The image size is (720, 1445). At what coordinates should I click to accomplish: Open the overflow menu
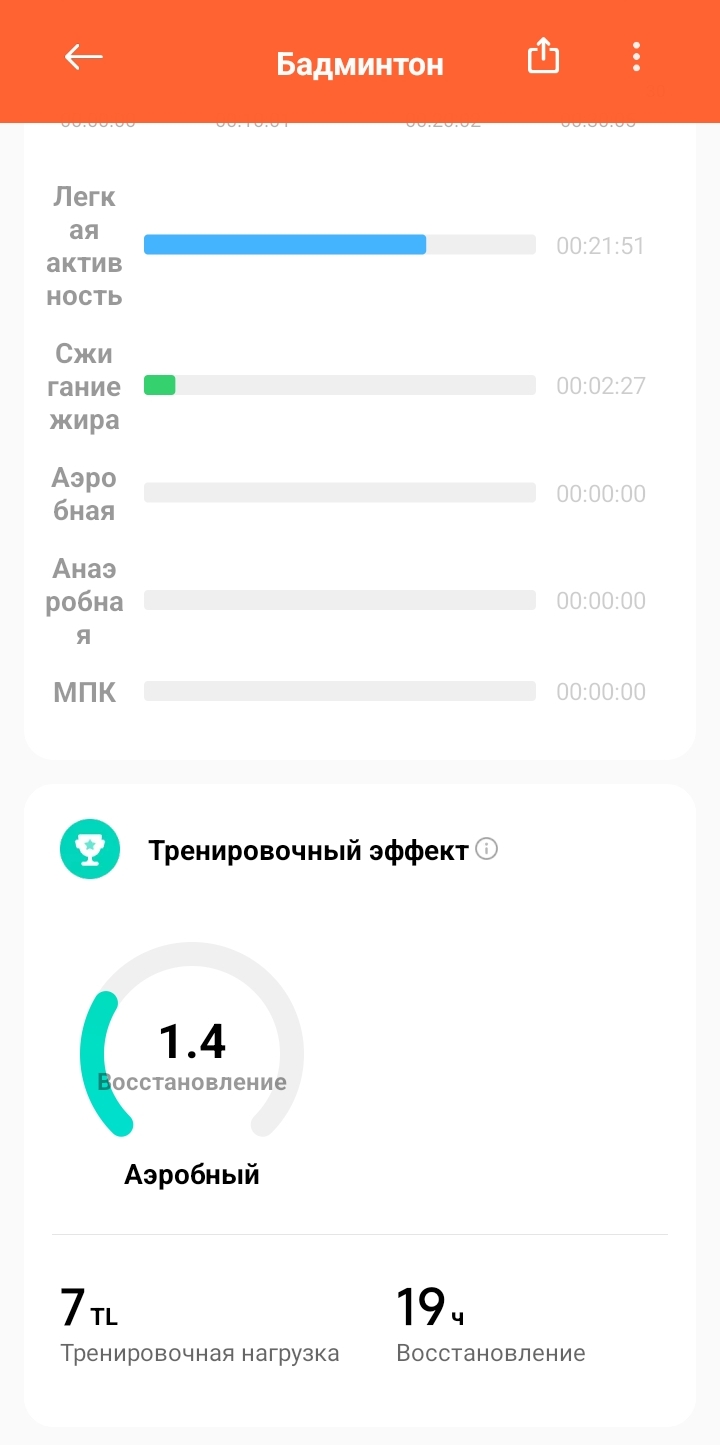coord(636,57)
